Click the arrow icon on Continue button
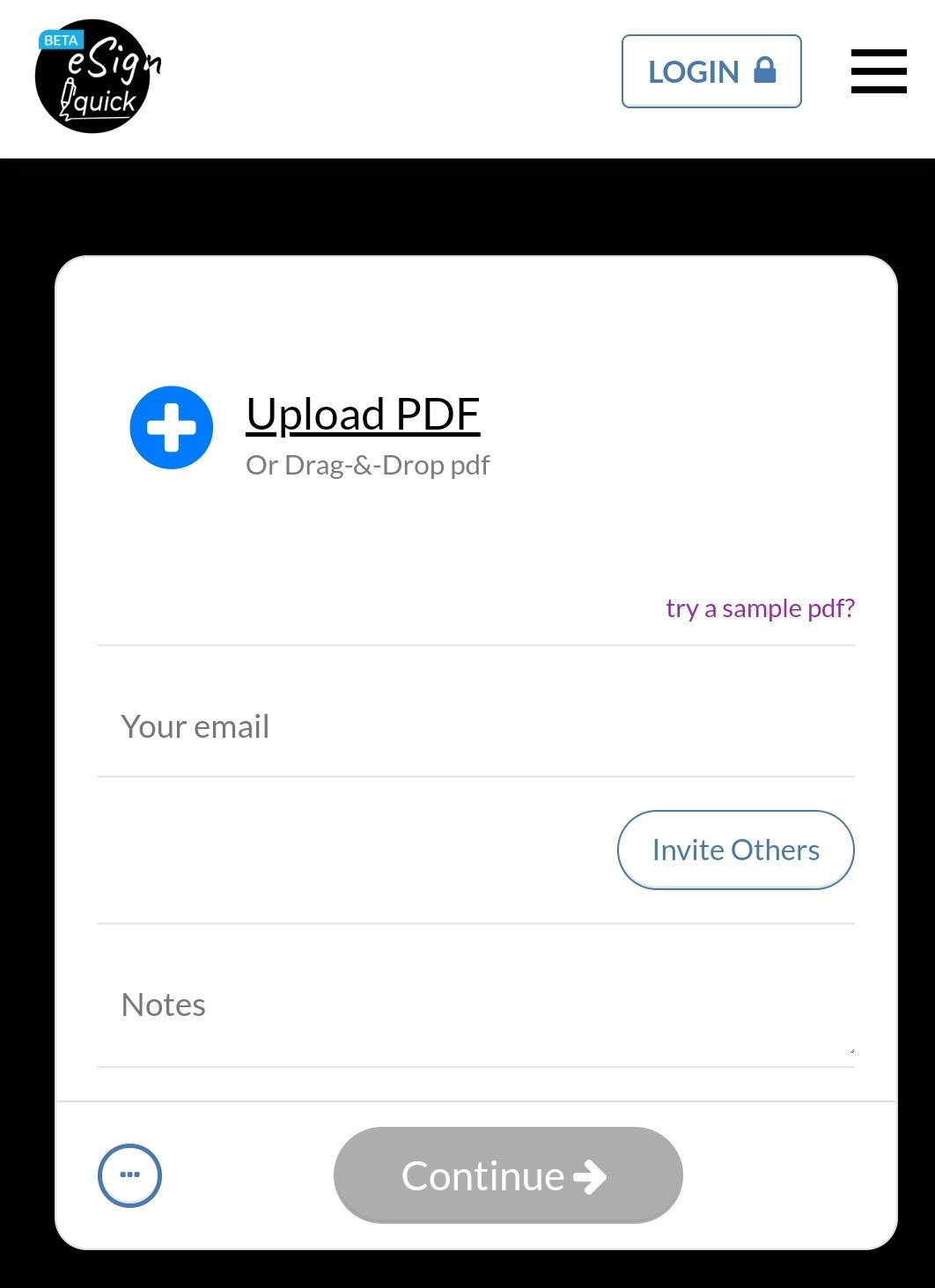Image resolution: width=935 pixels, height=1288 pixels. pos(591,1176)
